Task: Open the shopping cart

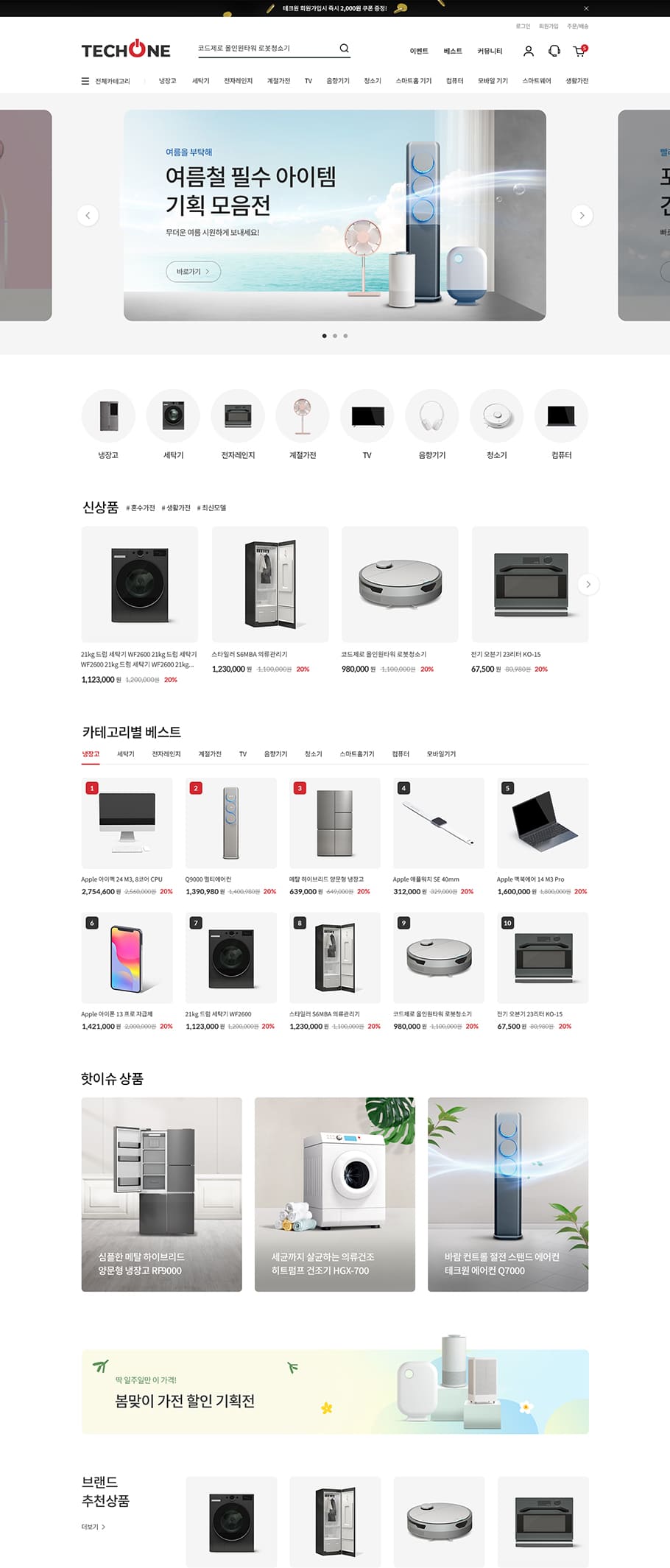Action: pyautogui.click(x=579, y=51)
